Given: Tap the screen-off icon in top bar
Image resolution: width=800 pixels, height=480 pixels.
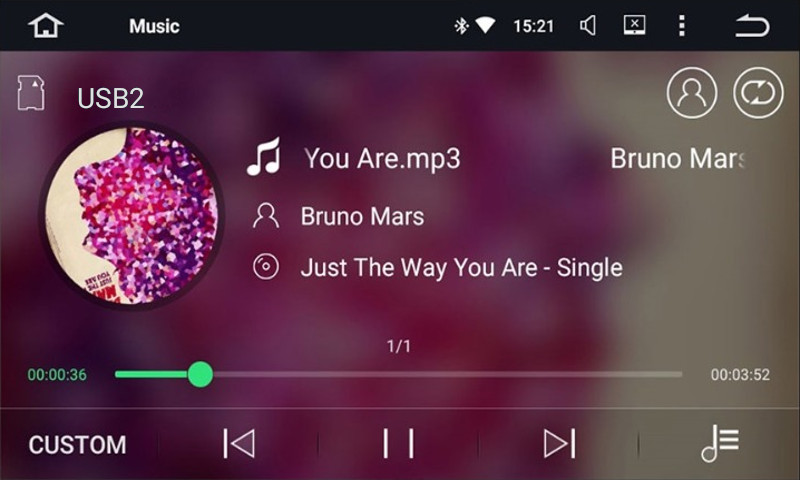Looking at the screenshot, I should [x=635, y=26].
